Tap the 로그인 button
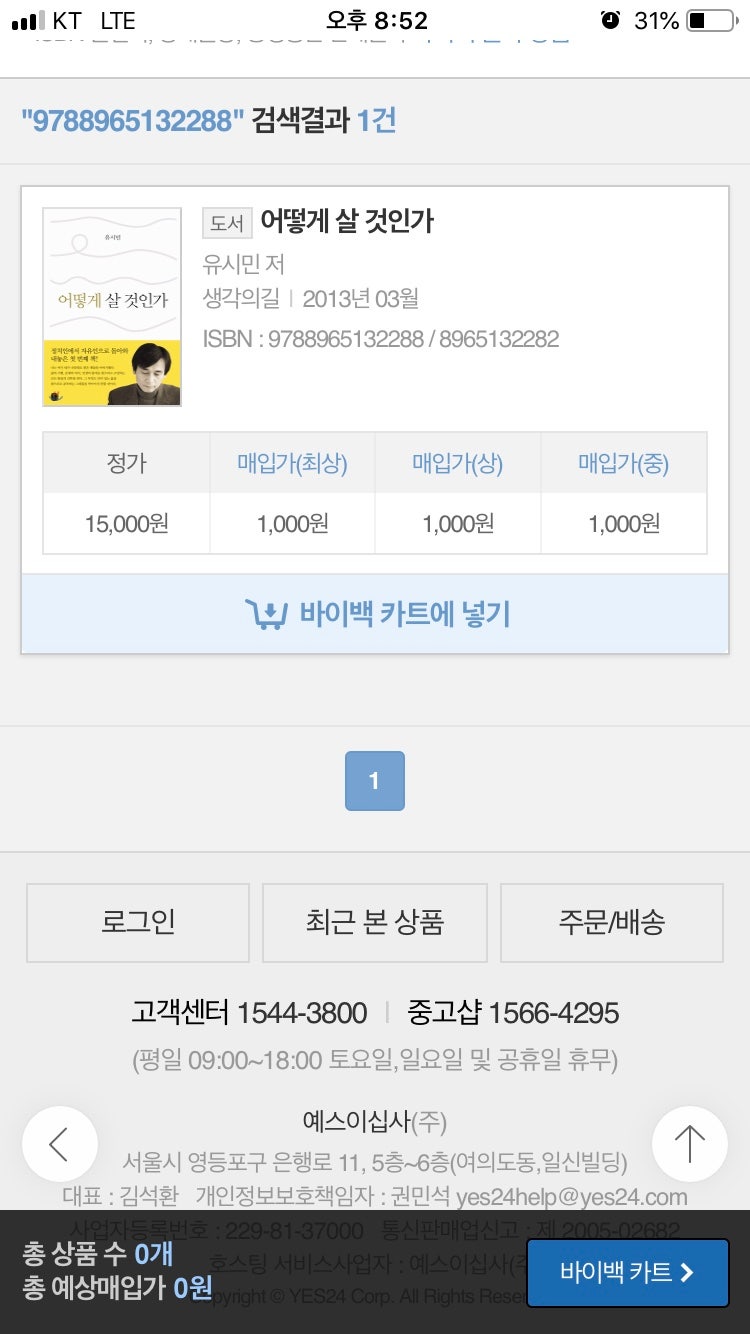This screenshot has width=750, height=1334. click(138, 922)
